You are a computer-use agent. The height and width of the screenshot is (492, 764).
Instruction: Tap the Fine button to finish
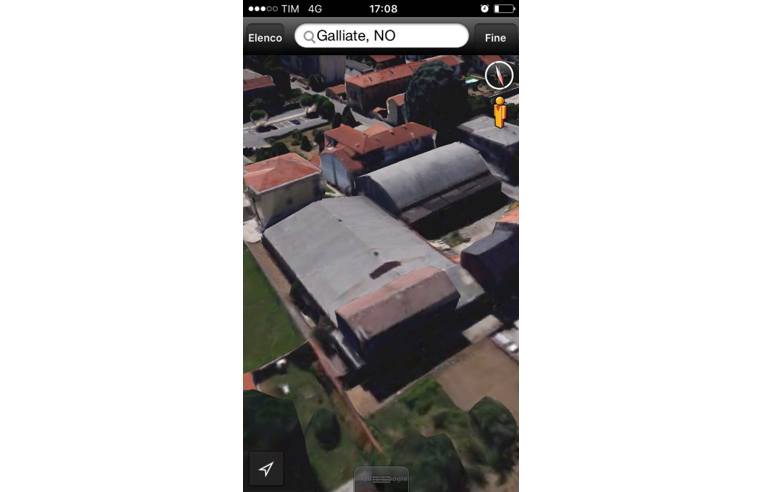tap(495, 37)
